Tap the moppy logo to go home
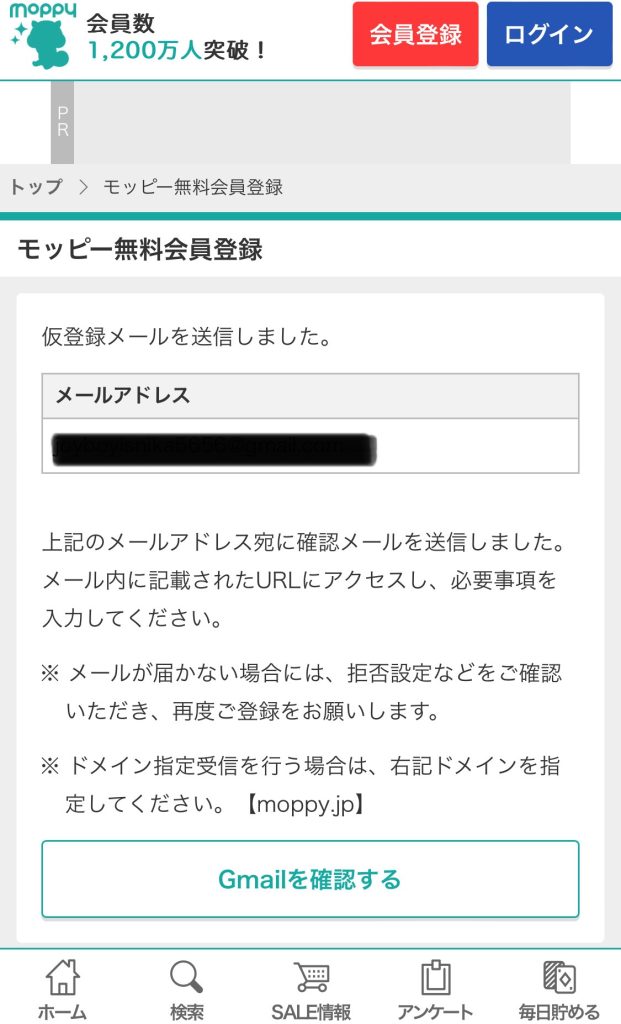Viewport: 621px width, 1024px height. click(x=41, y=35)
